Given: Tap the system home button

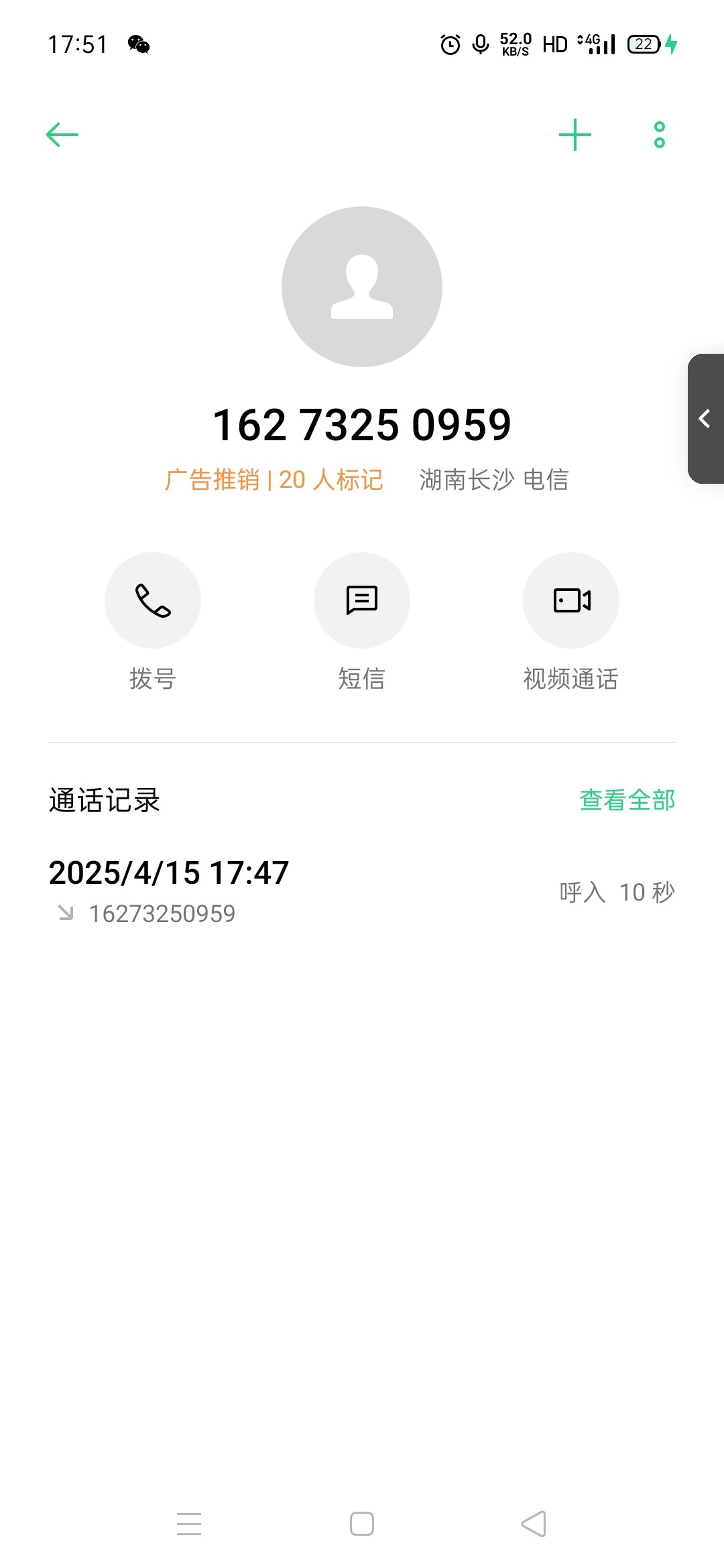Looking at the screenshot, I should click(x=362, y=1524).
